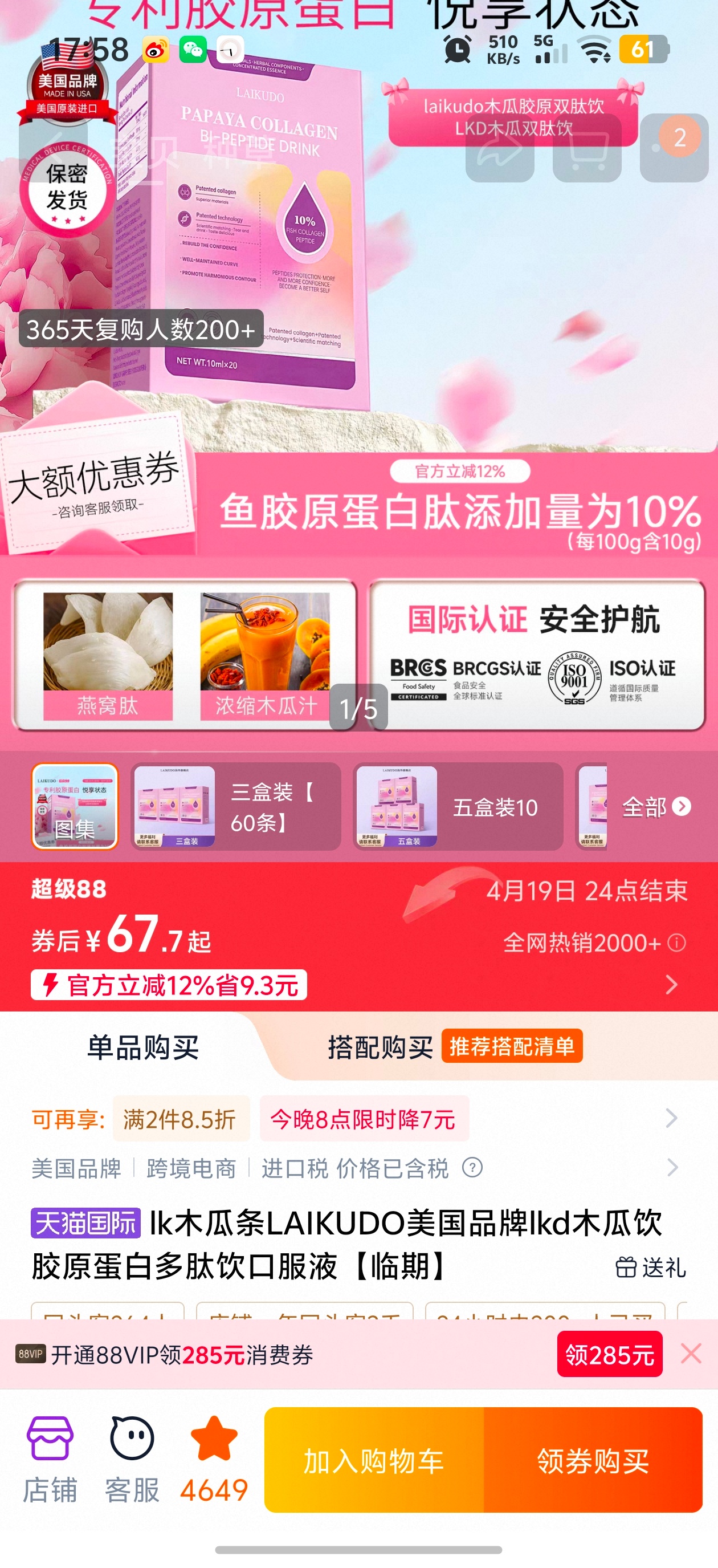Open the more menu with badge 2
The height and width of the screenshot is (1568, 718).
click(x=674, y=148)
